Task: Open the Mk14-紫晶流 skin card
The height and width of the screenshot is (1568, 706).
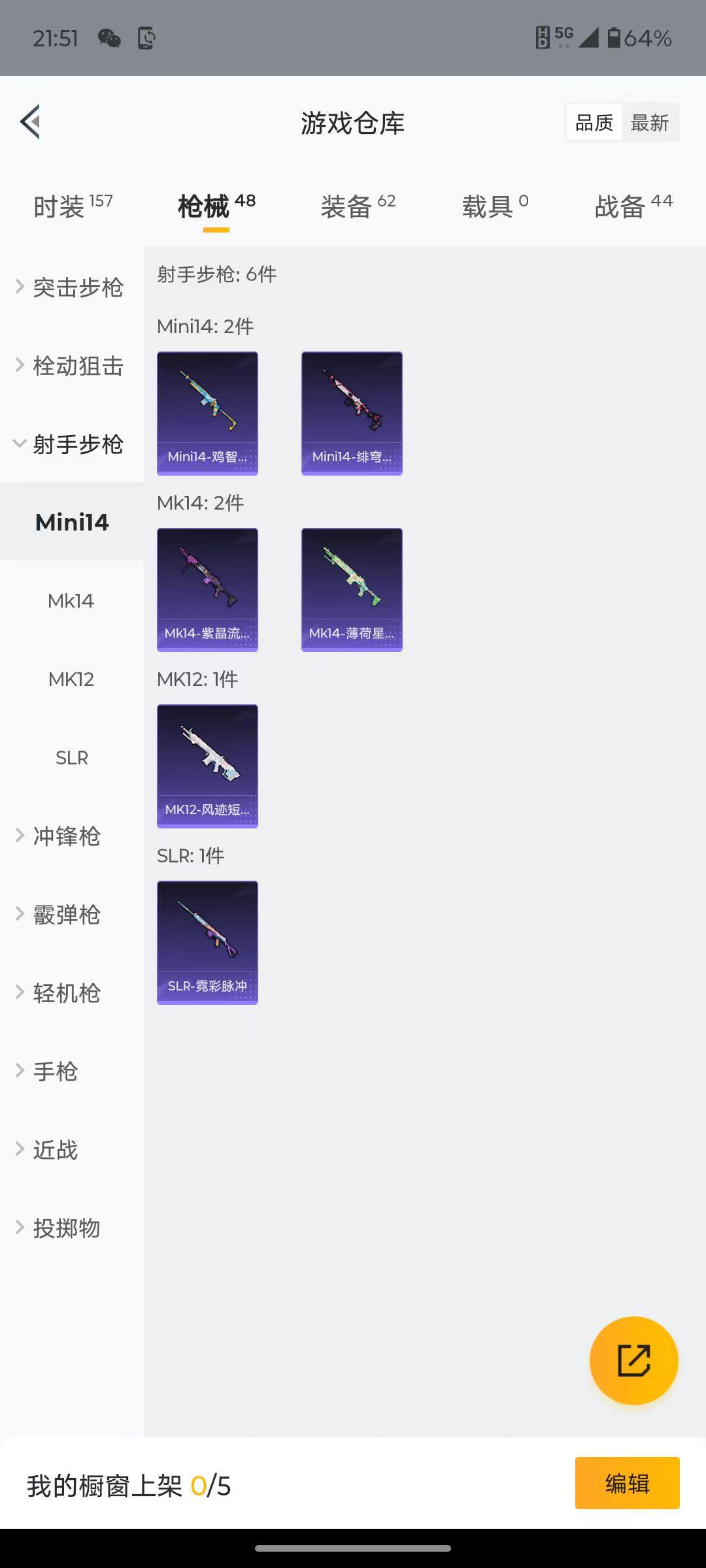Action: click(207, 589)
